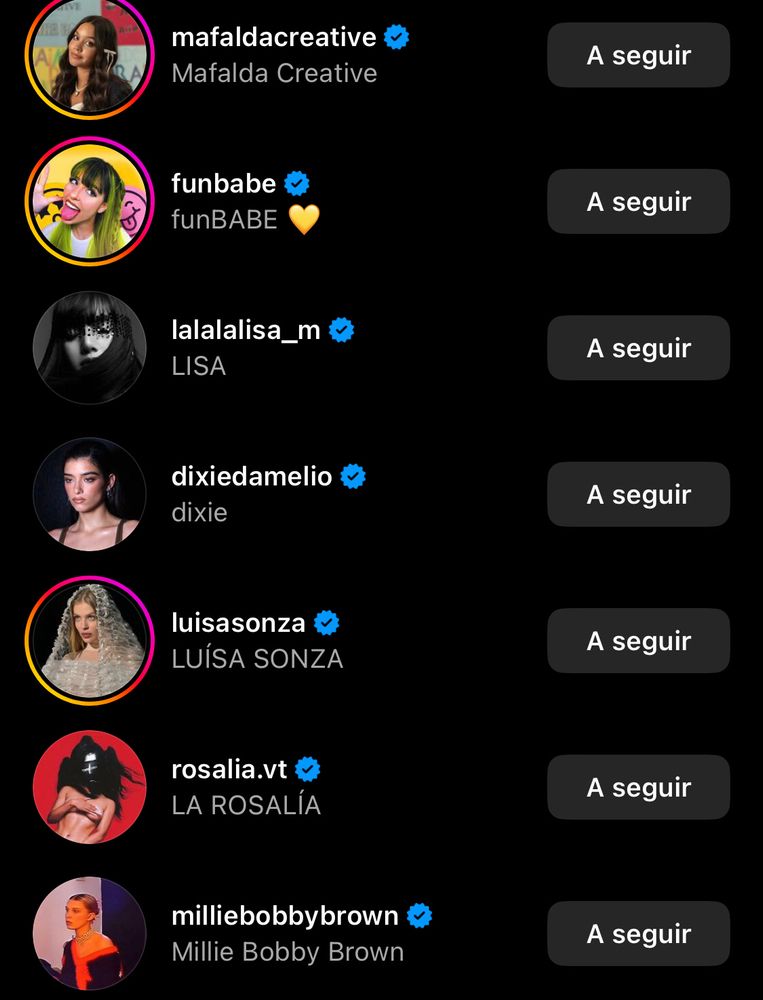Tap 'A seguir' beside milliebobbybrown
Viewport: 763px width, 1000px height.
pos(638,933)
